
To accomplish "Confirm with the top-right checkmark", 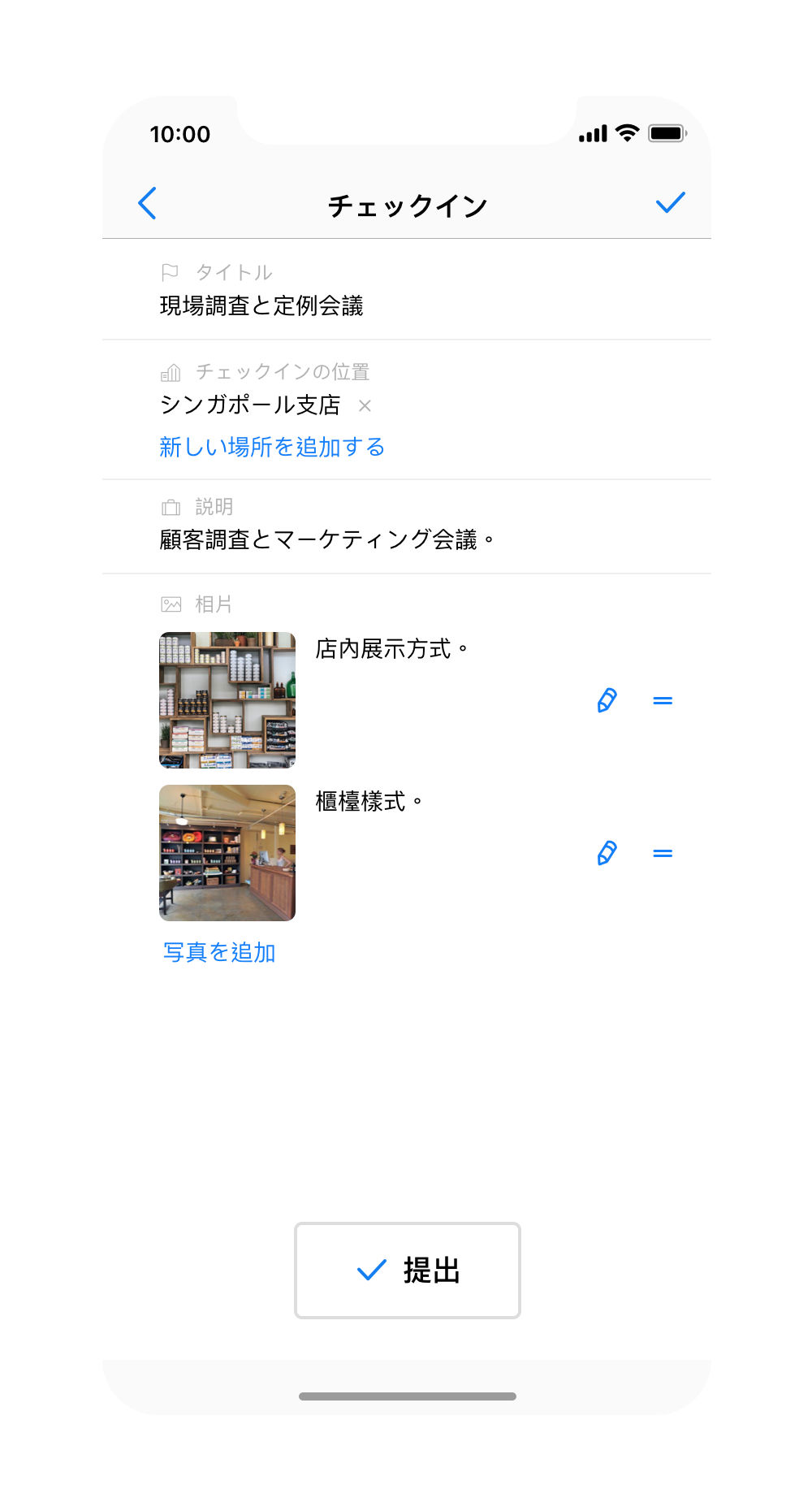I will point(670,203).
